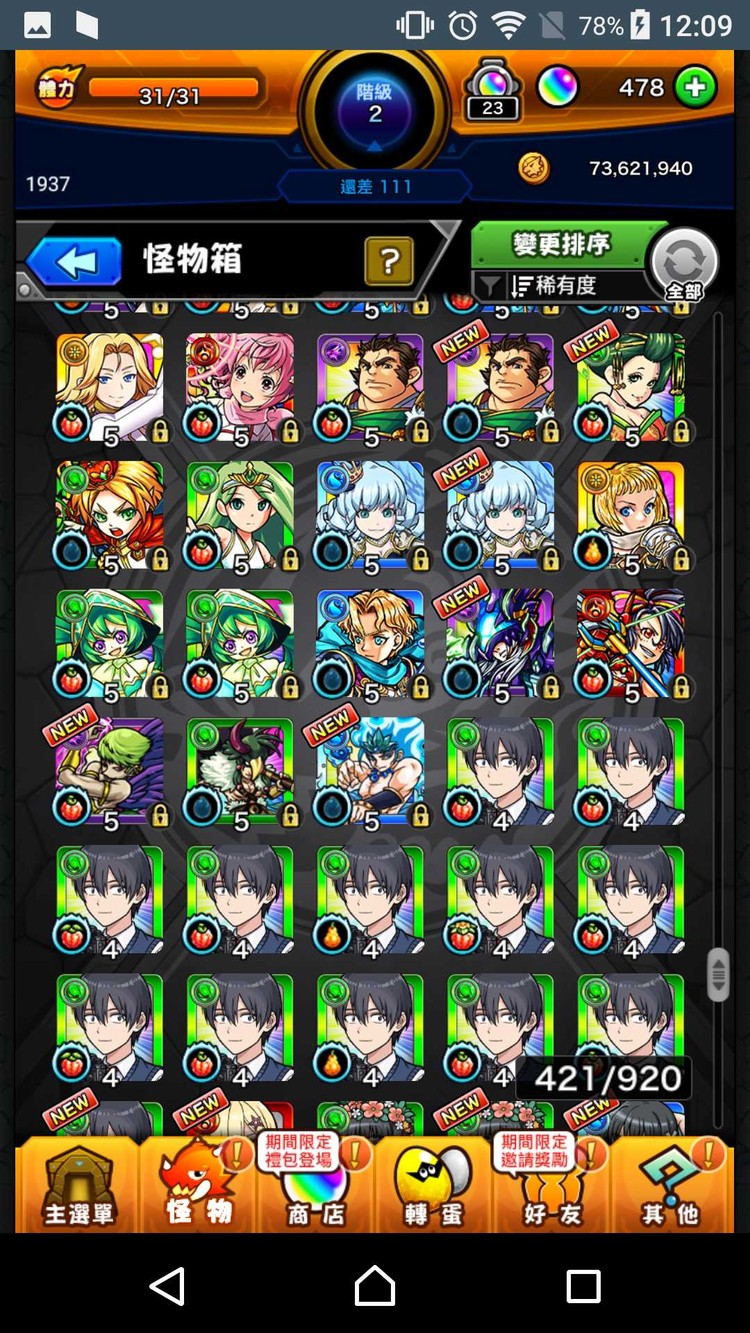The height and width of the screenshot is (1333, 750).
Task: Open the help question mark button
Action: (389, 263)
